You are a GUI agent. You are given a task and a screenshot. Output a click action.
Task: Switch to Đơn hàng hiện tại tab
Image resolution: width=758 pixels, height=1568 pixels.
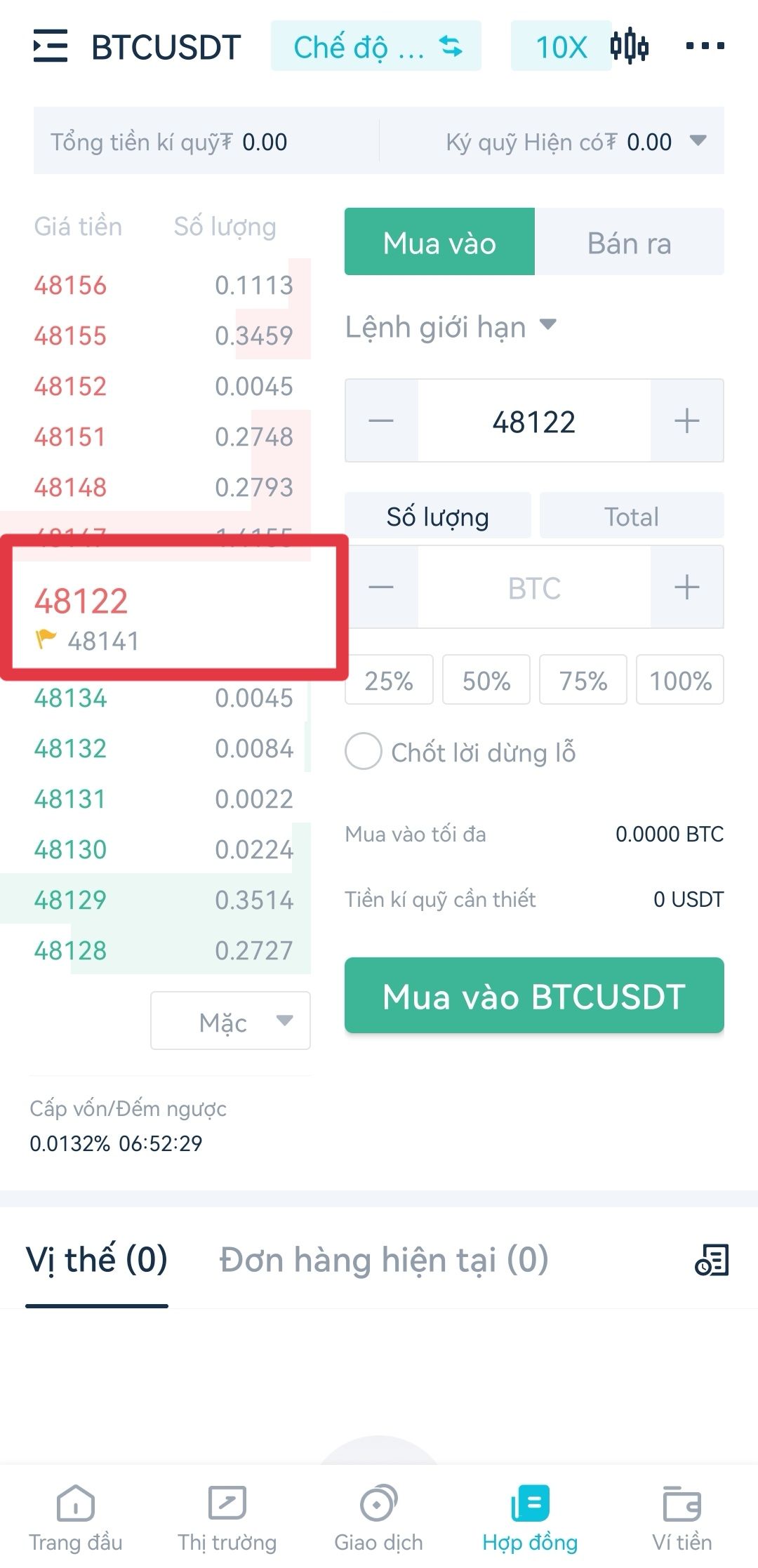[x=383, y=1259]
